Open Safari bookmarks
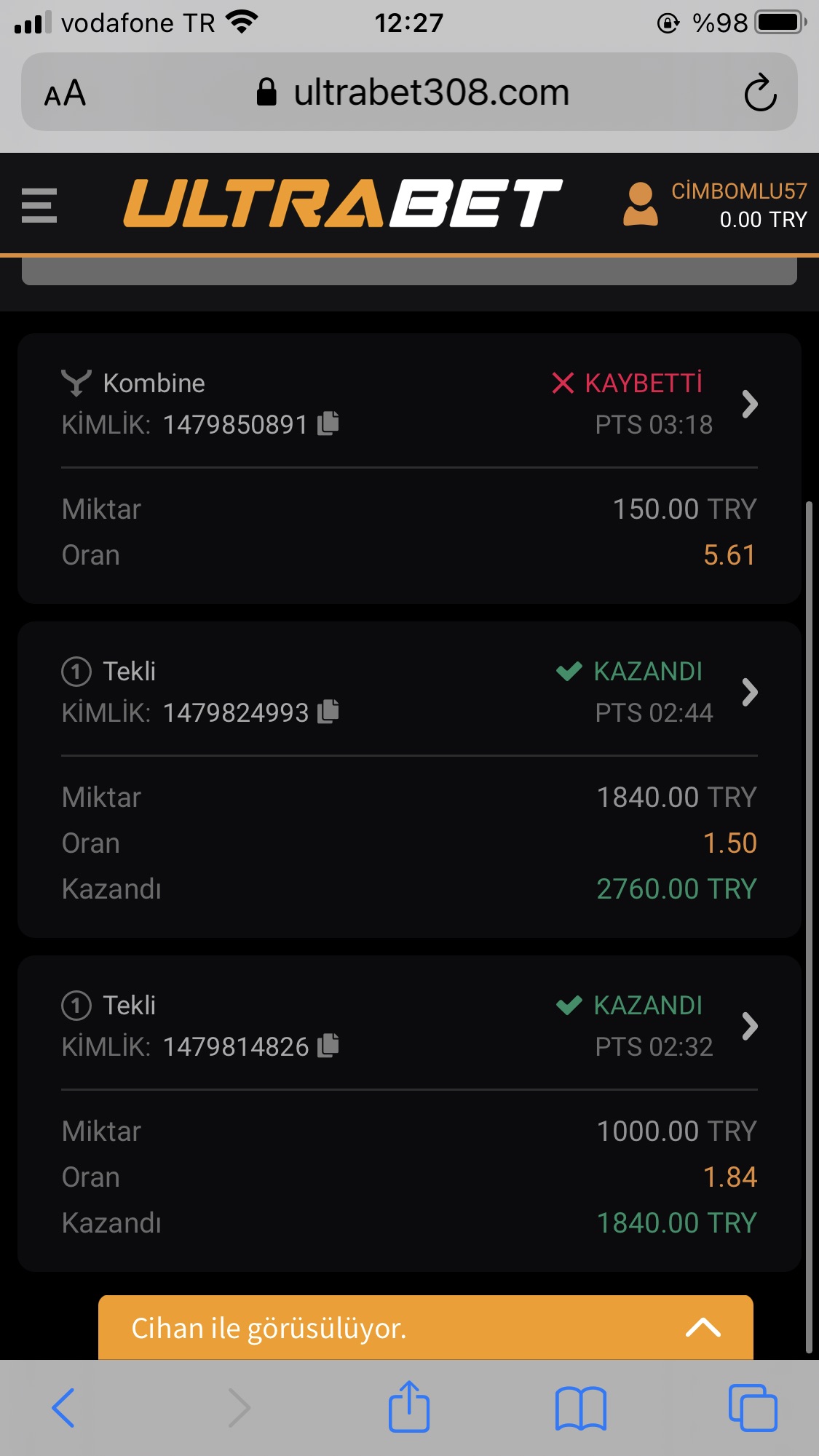 pos(580,1408)
